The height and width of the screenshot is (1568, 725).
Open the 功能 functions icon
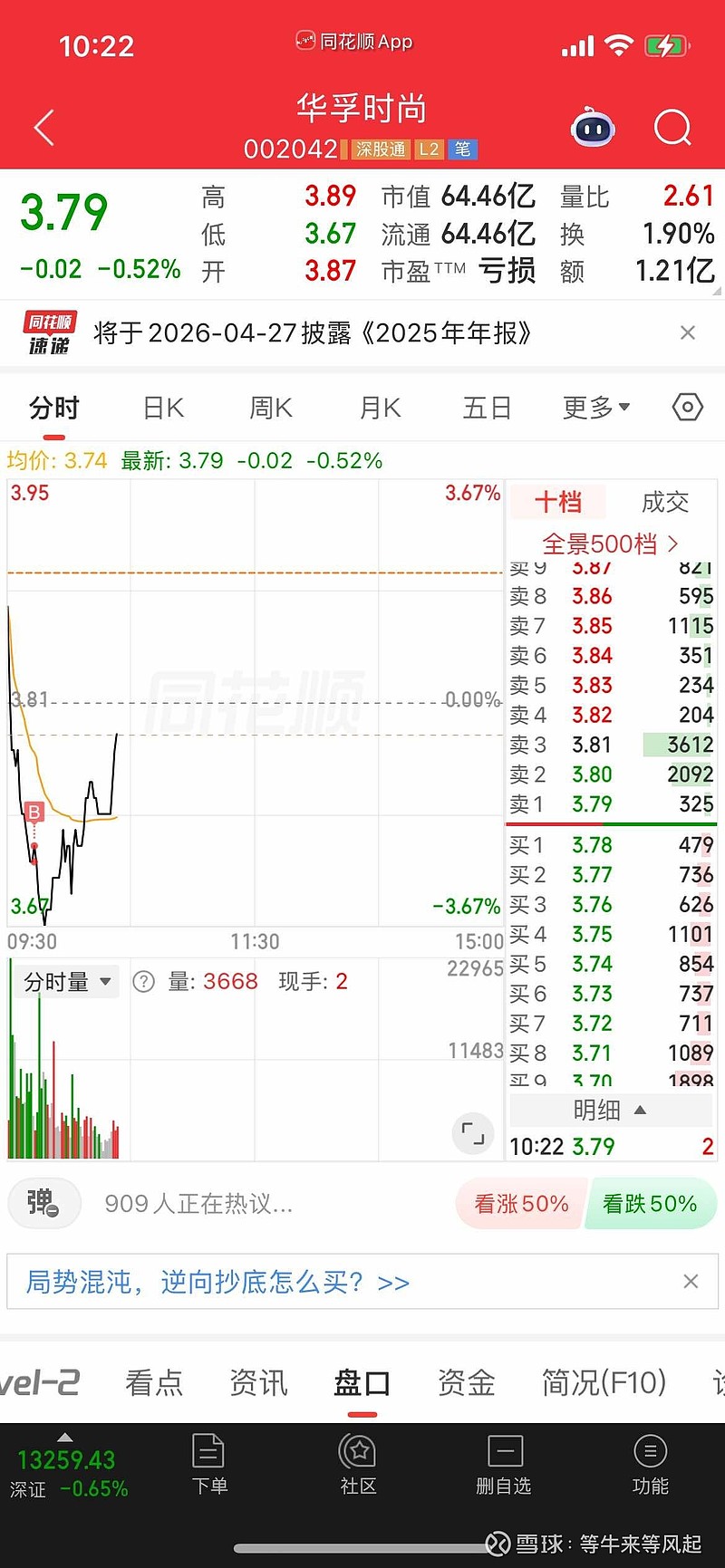(650, 1465)
